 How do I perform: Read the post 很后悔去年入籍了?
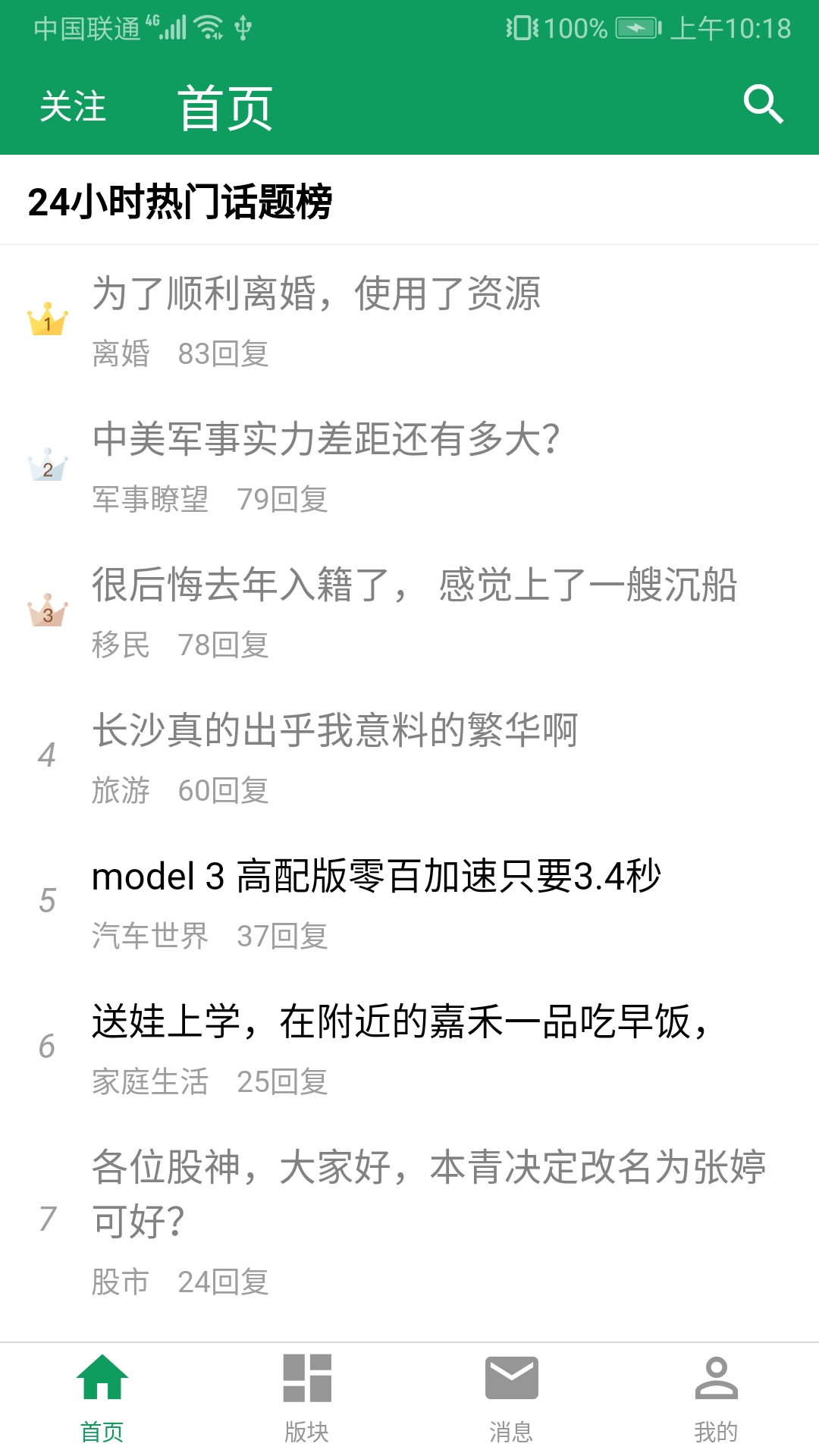point(414,585)
